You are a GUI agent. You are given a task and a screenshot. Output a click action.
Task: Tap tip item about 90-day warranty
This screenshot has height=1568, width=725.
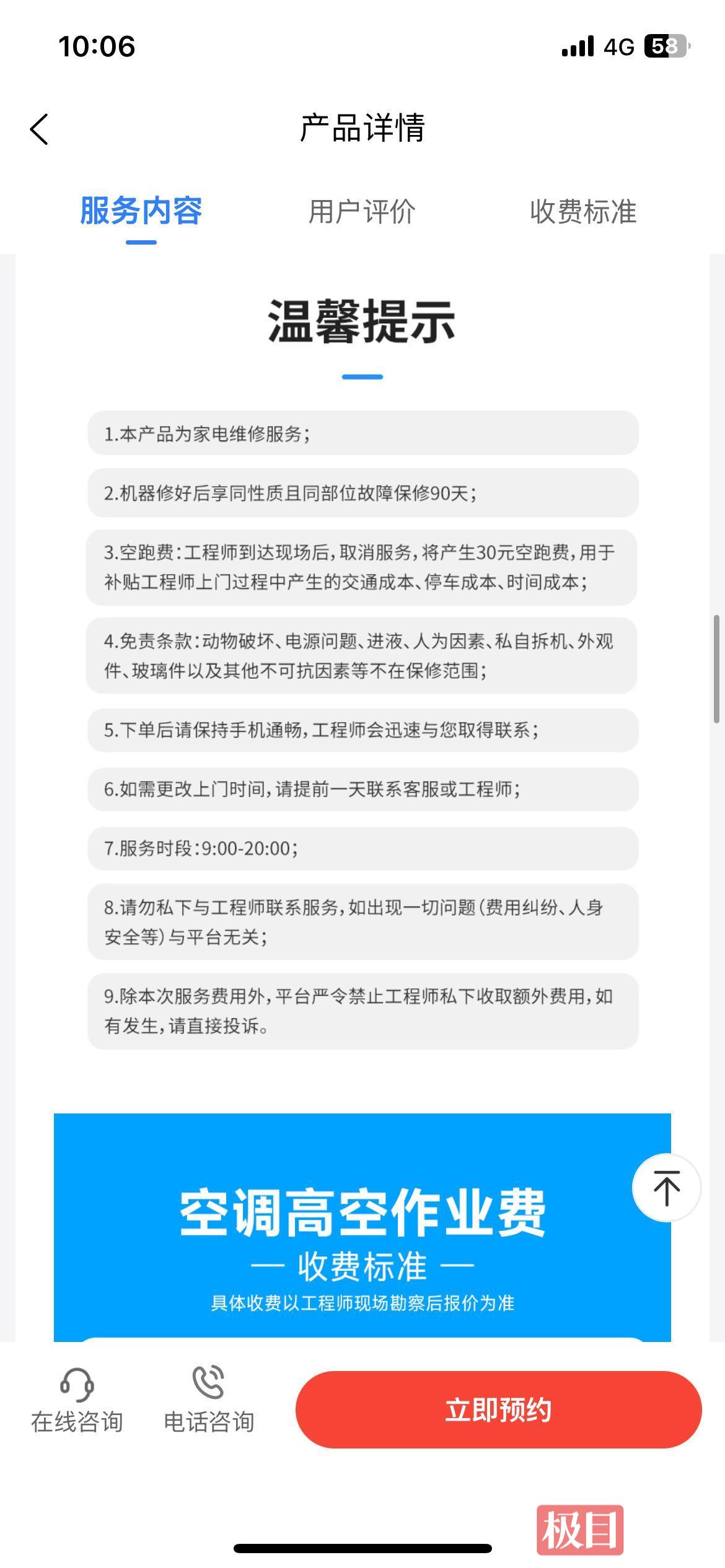tap(362, 494)
